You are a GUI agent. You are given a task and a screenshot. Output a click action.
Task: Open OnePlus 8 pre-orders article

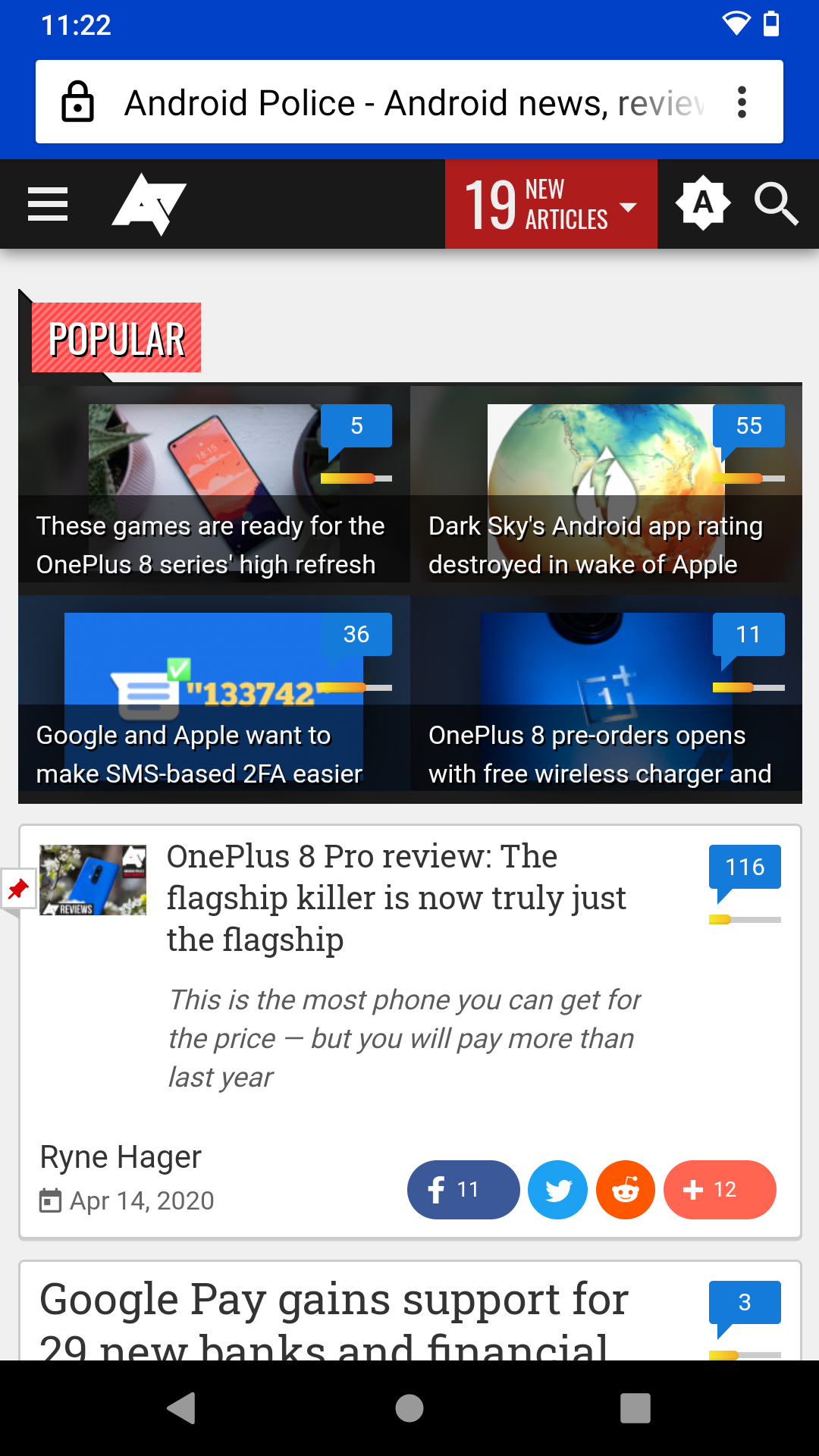599,754
